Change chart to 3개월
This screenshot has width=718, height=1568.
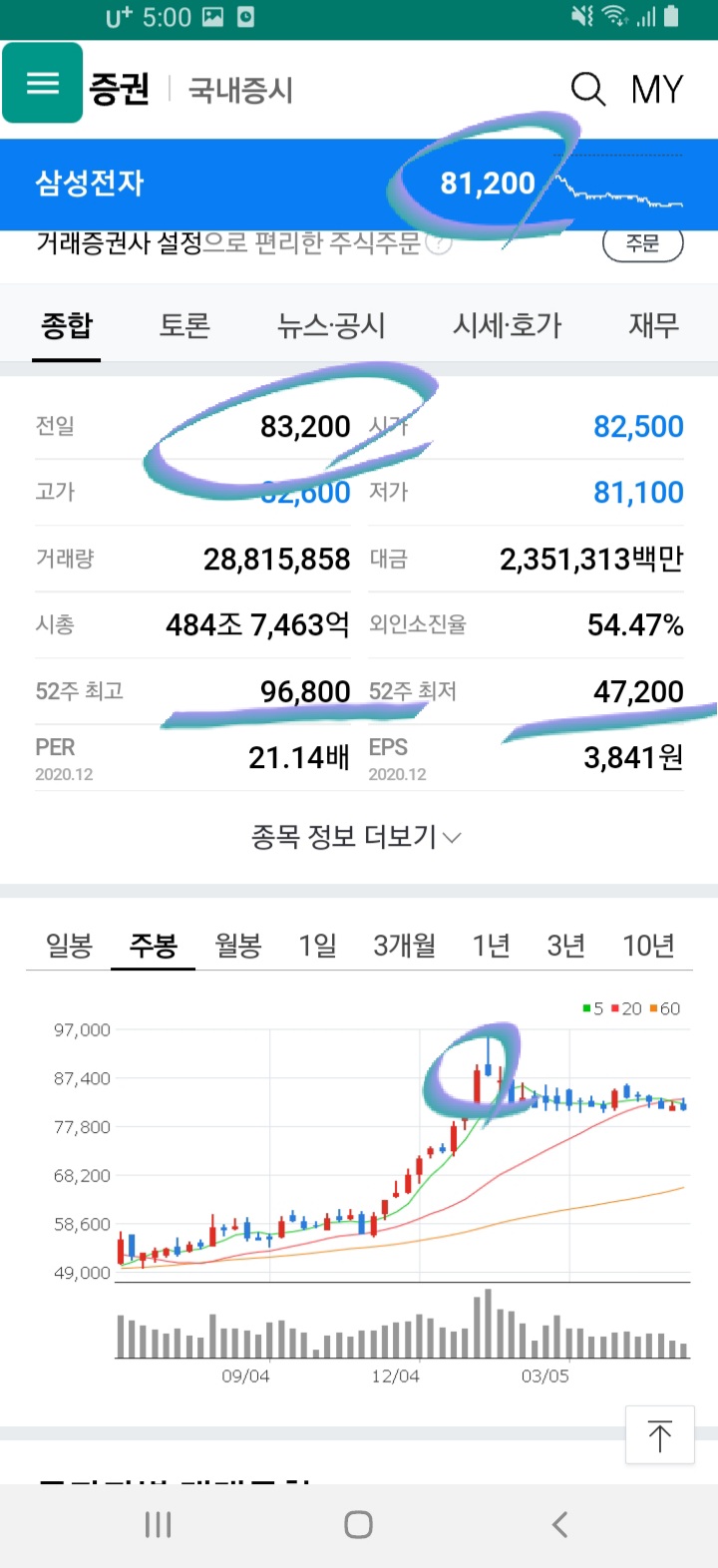pos(404,945)
